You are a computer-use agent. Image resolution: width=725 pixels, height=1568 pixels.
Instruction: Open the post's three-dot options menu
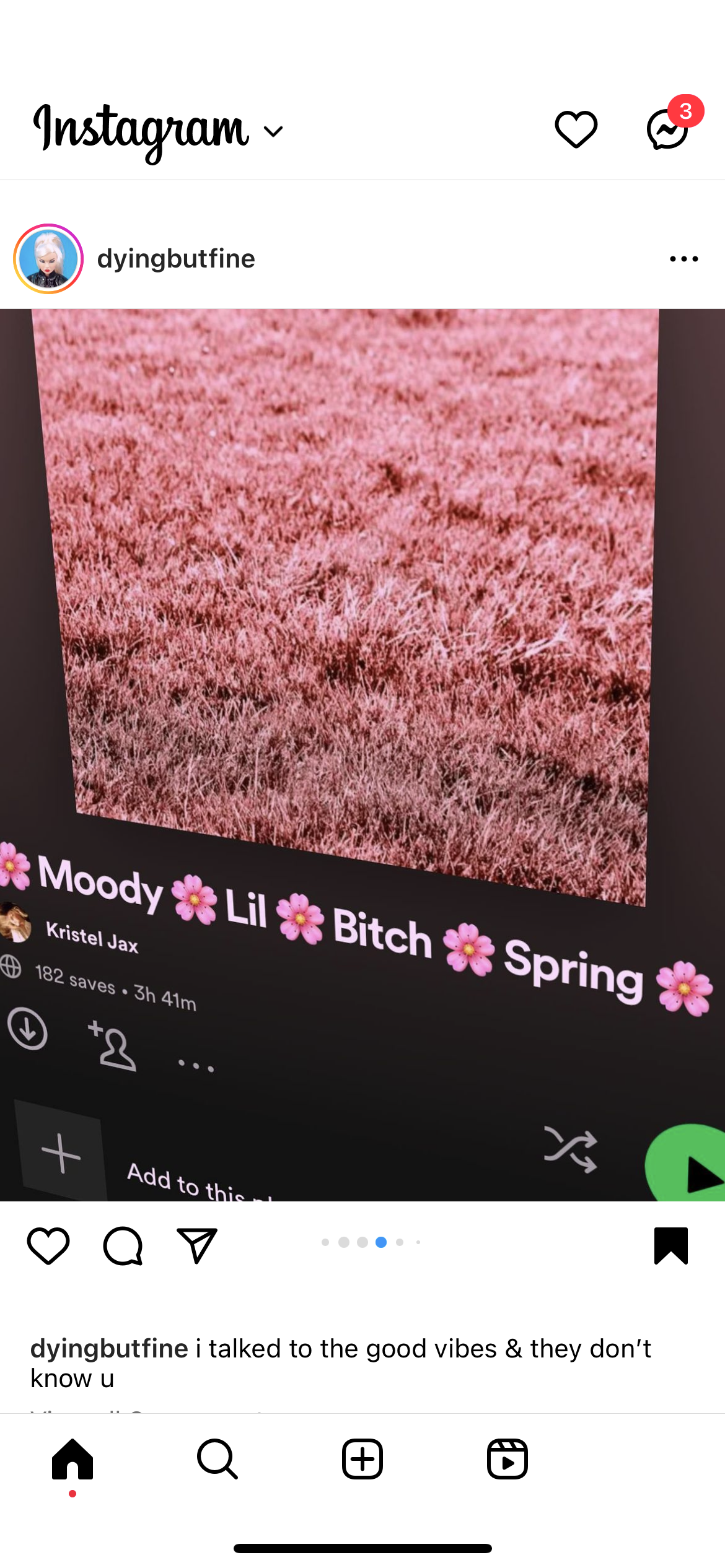point(683,259)
